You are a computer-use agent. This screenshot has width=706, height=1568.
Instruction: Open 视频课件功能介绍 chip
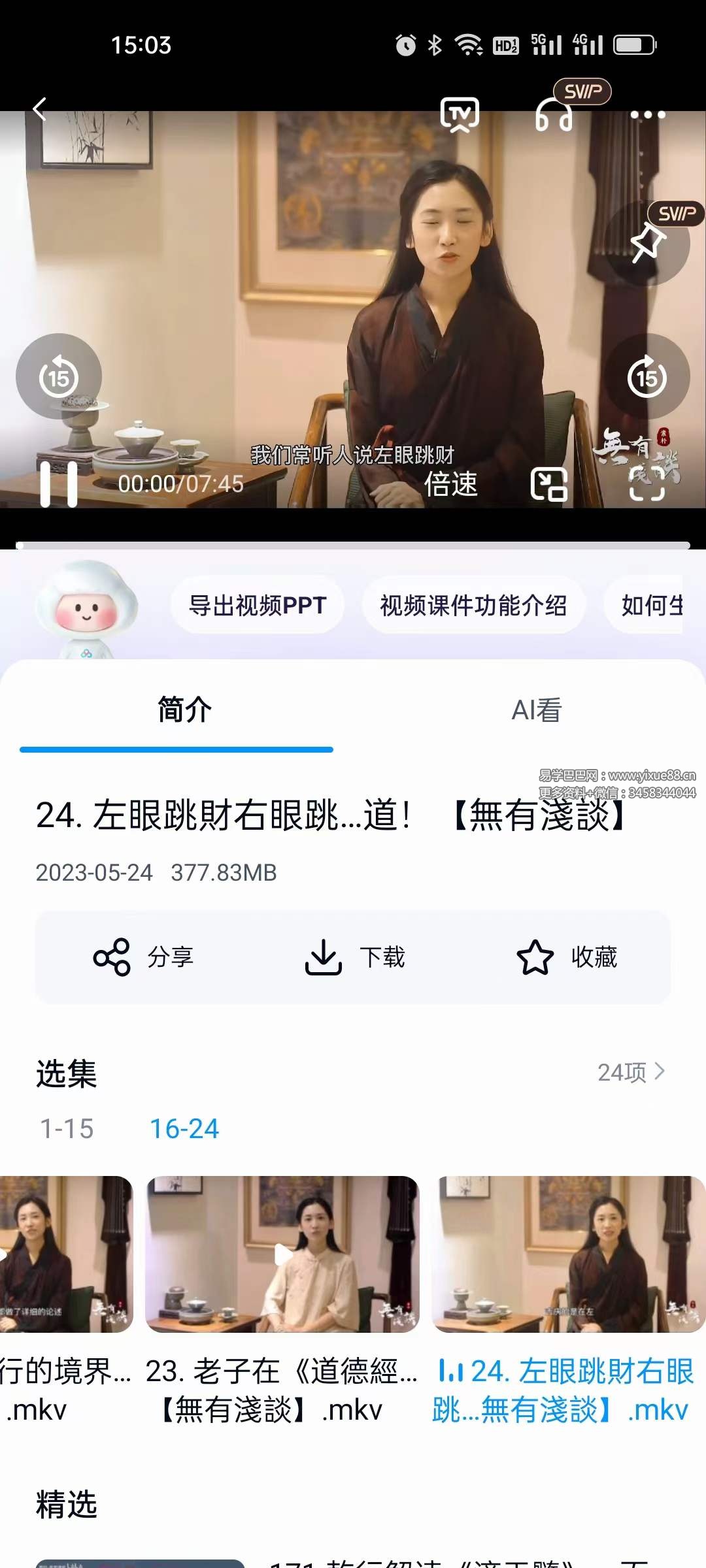tap(473, 605)
